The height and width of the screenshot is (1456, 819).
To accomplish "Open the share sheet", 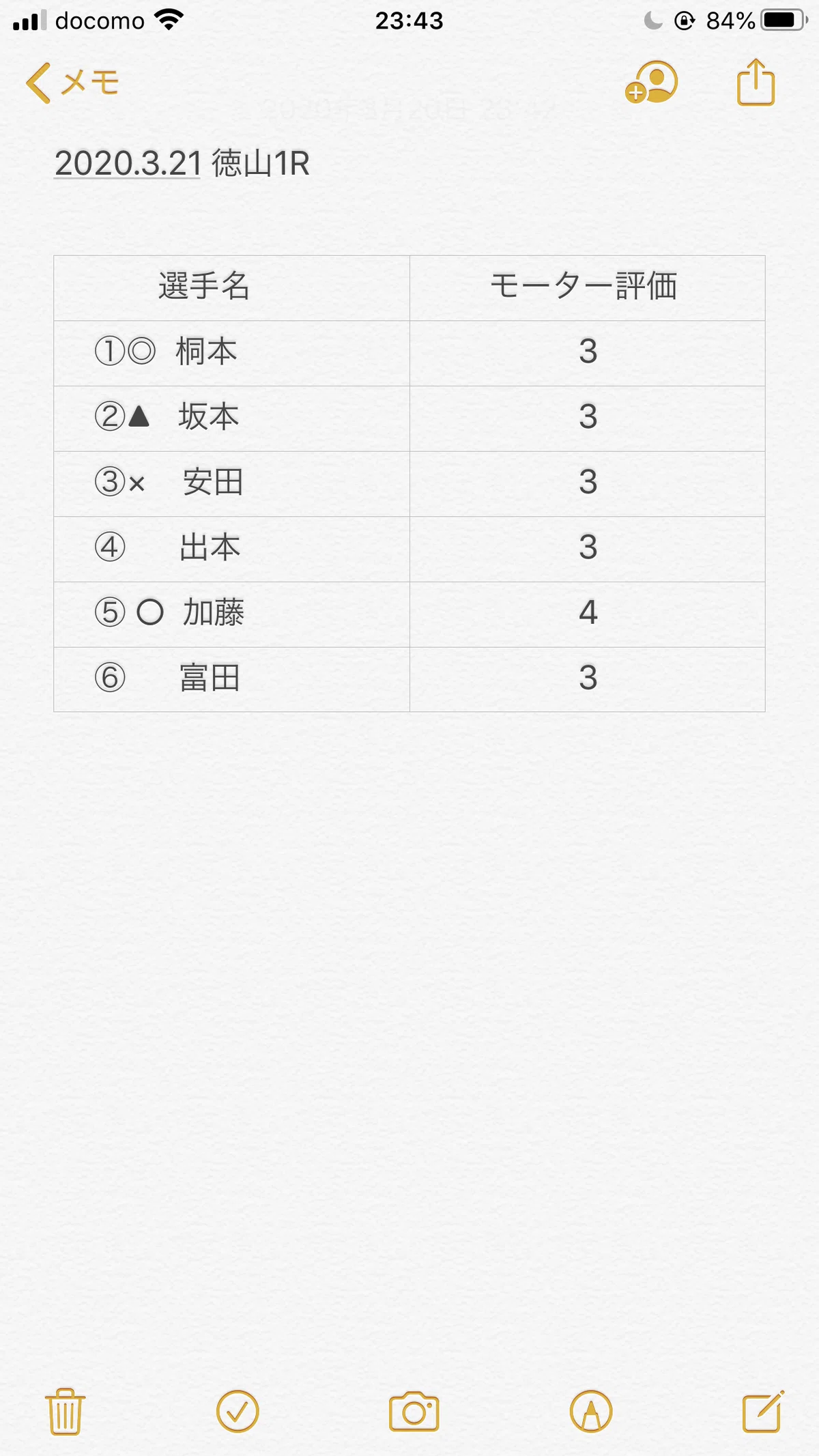I will [x=756, y=82].
